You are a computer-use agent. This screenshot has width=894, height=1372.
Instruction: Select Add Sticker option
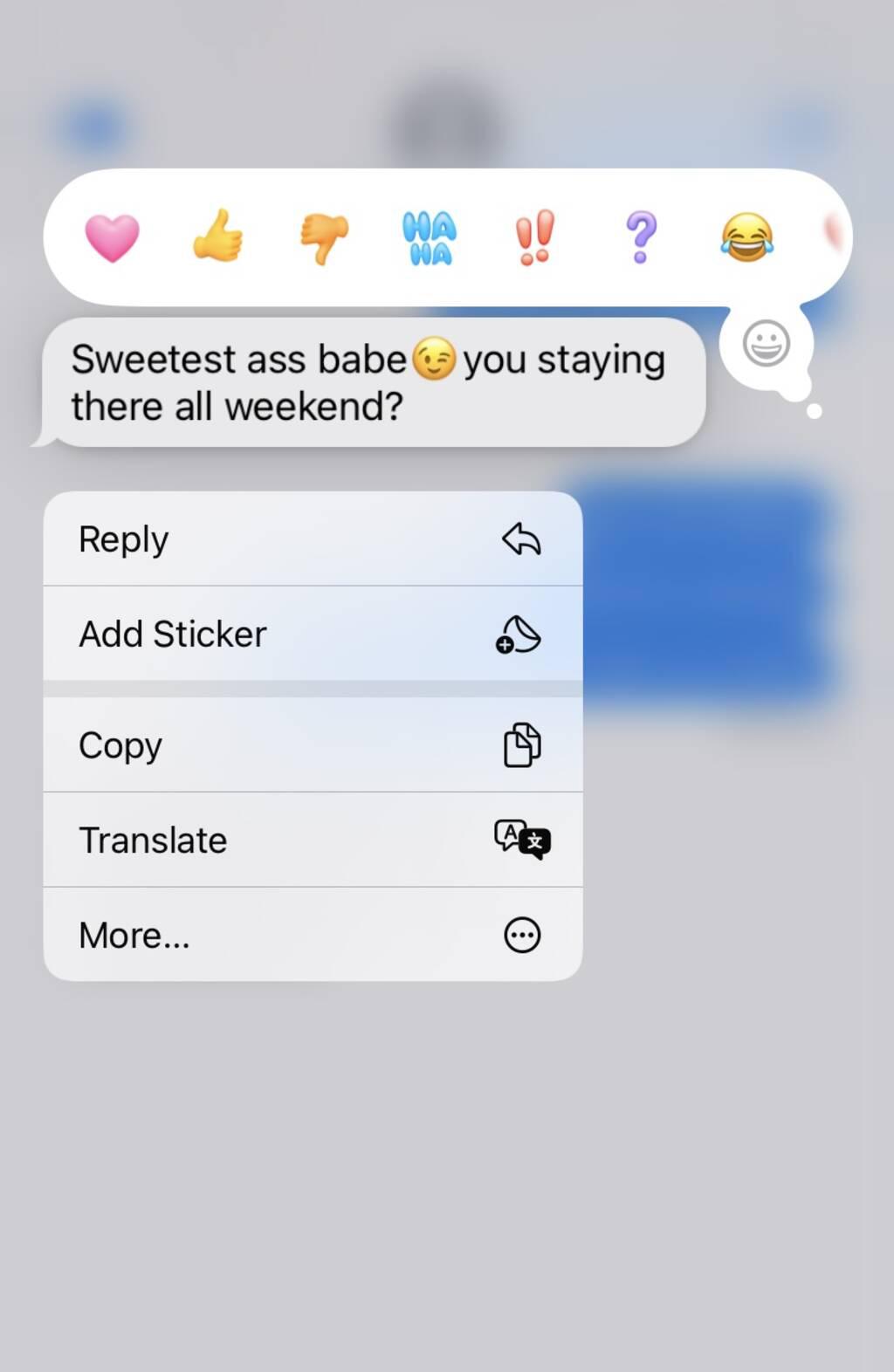(313, 634)
